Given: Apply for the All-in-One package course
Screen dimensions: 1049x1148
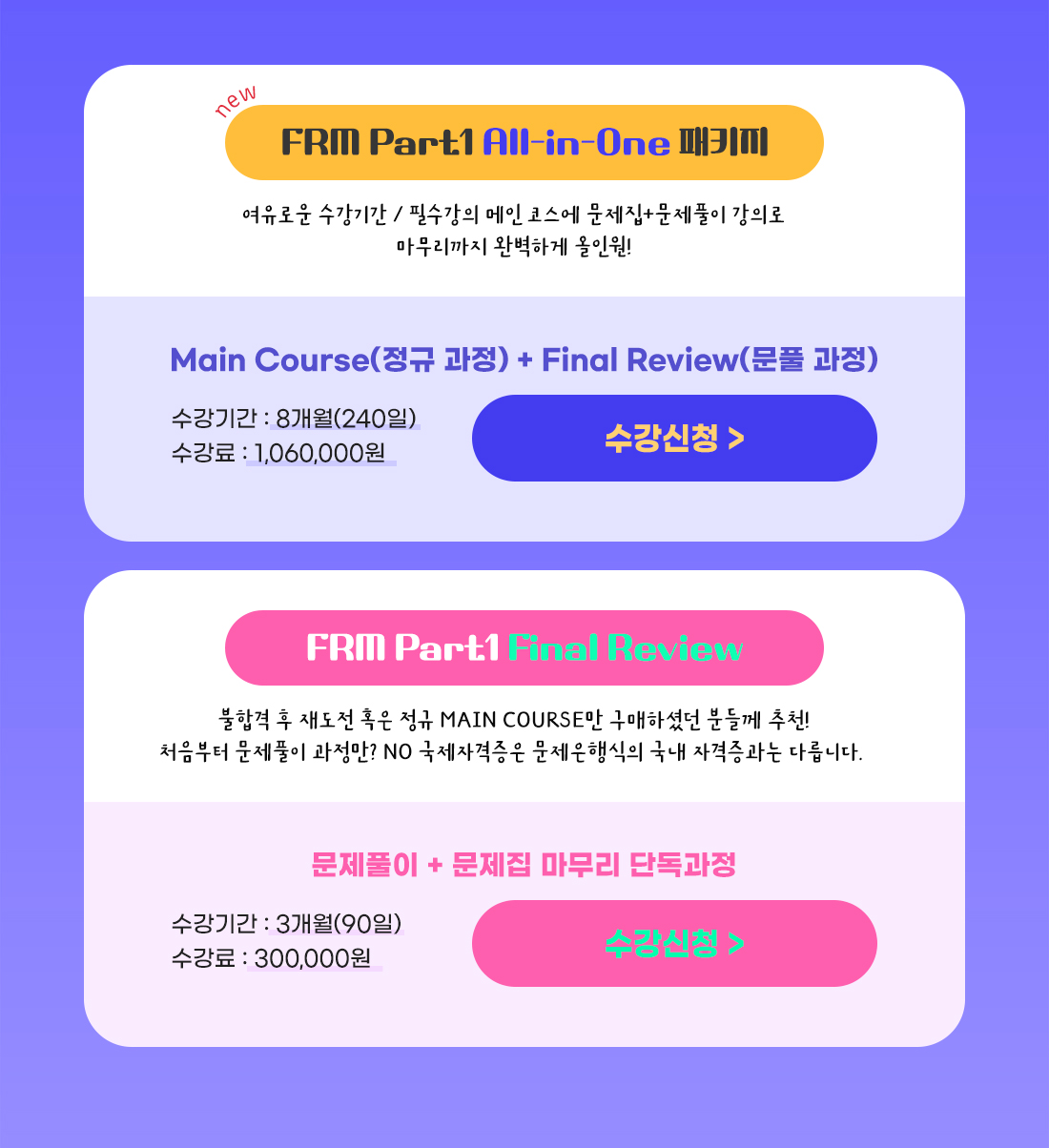Looking at the screenshot, I should point(674,439).
